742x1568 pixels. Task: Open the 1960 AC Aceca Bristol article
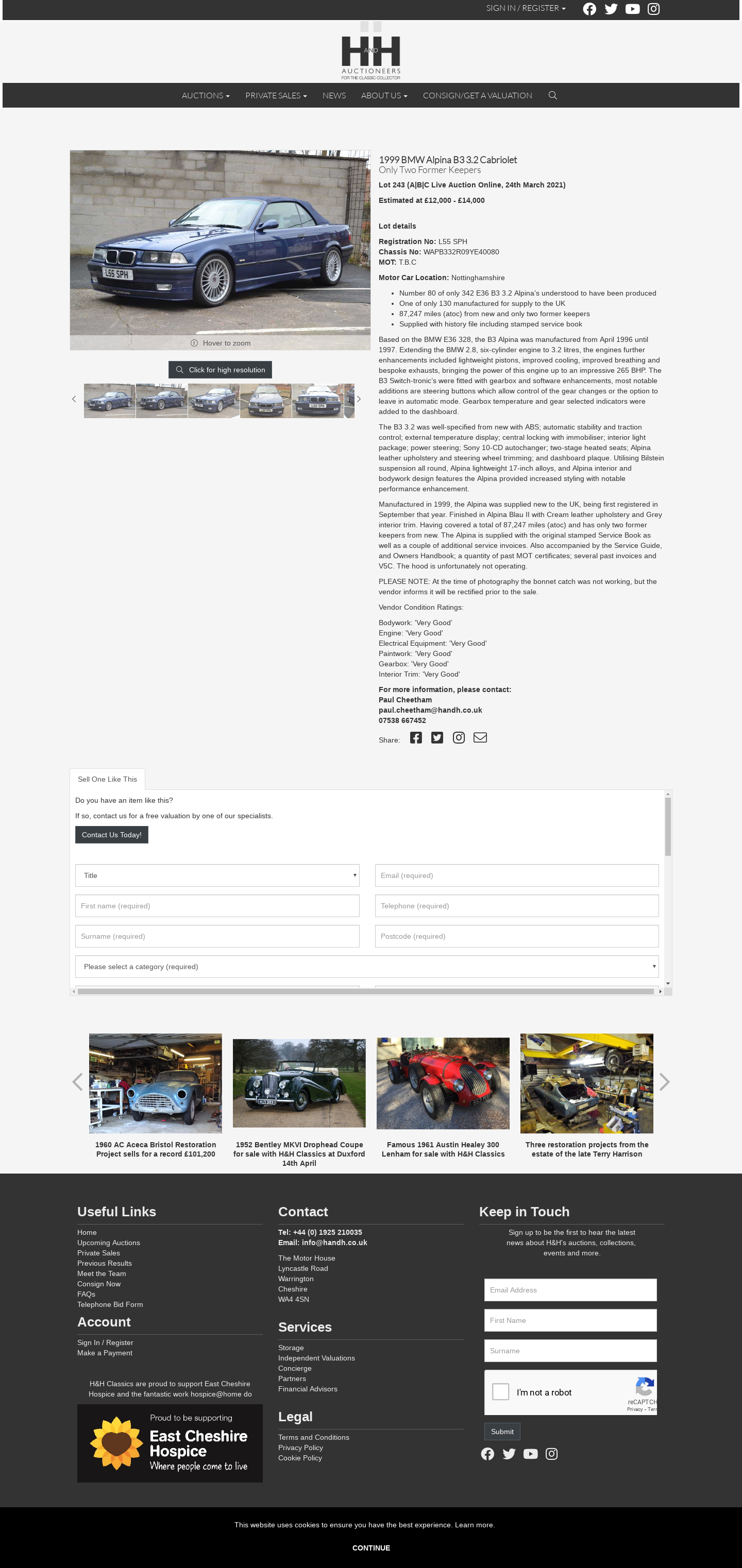pos(155,1149)
